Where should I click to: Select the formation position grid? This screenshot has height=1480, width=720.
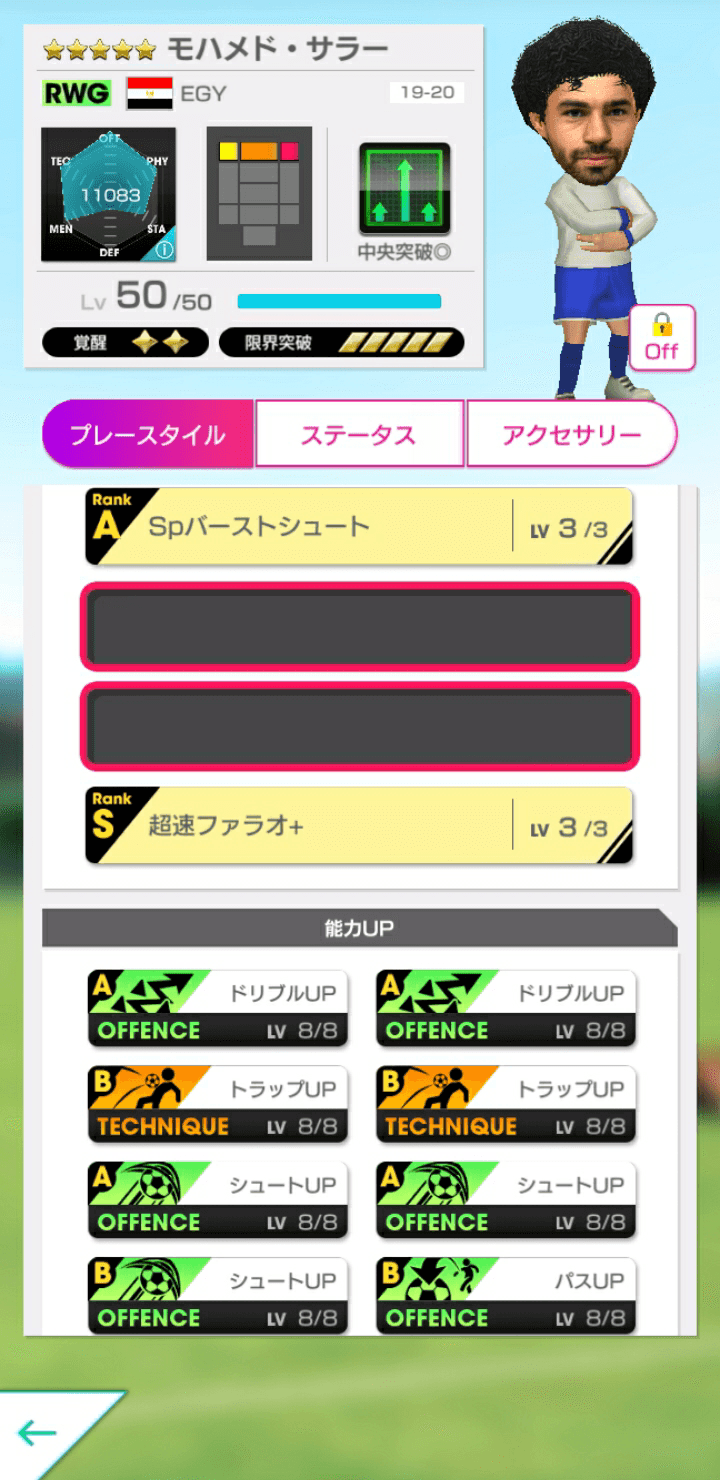pos(259,190)
